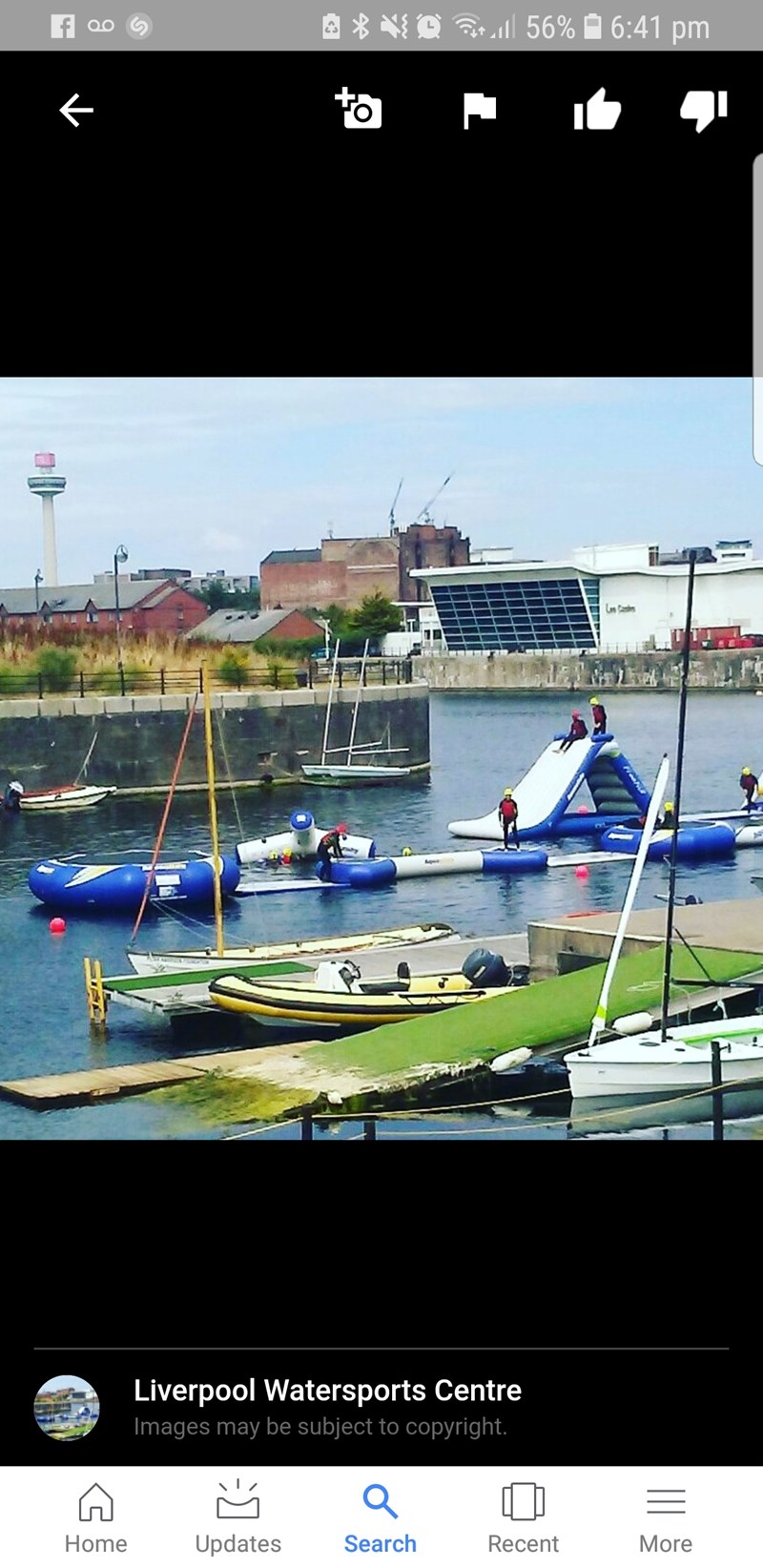Select the Search tab
This screenshot has width=763, height=1568.
381,1518
